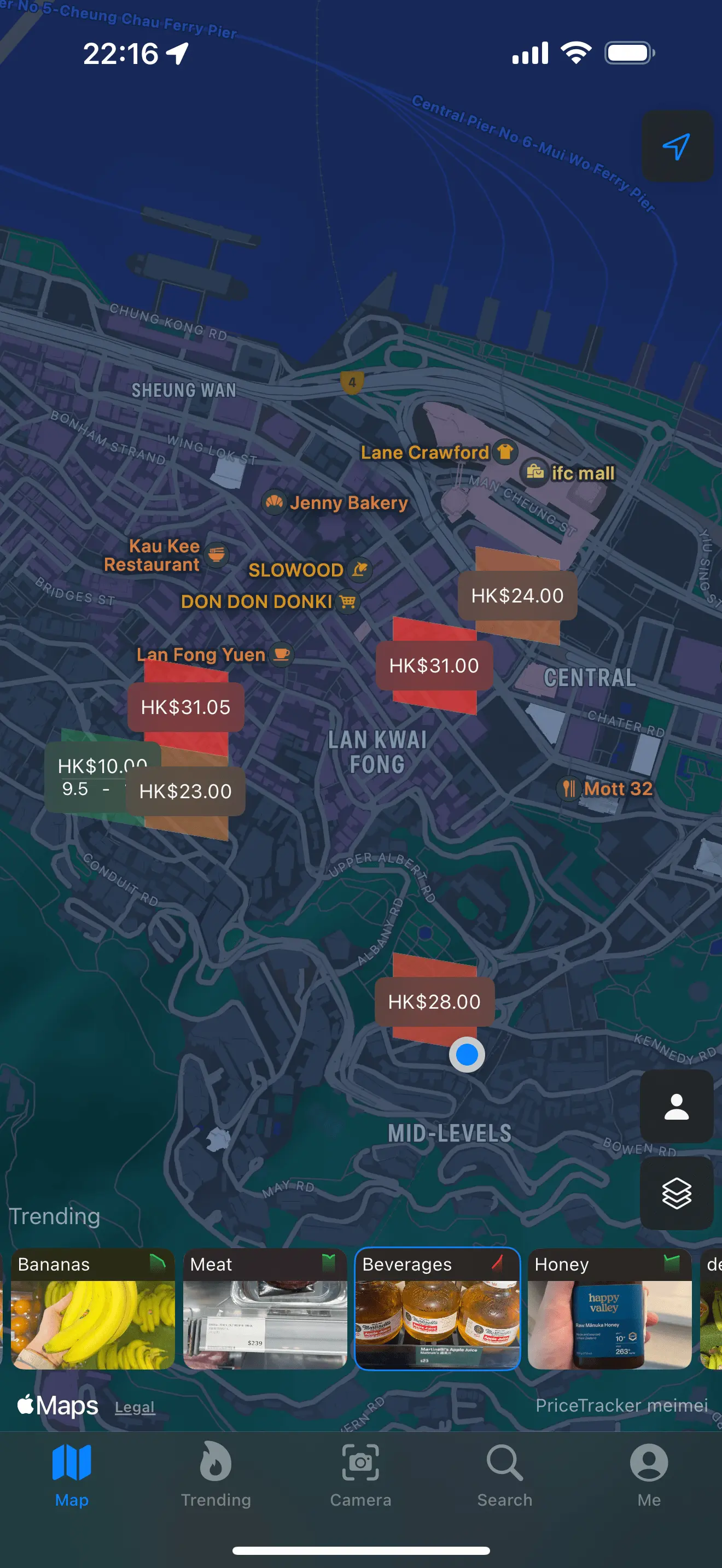Tap the HK$31.00 price marker
Viewport: 722px width, 1568px height.
click(x=434, y=665)
